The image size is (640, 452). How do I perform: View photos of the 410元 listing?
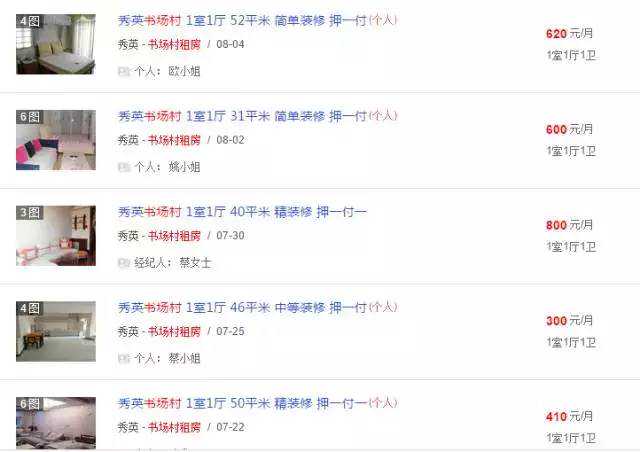(56, 423)
